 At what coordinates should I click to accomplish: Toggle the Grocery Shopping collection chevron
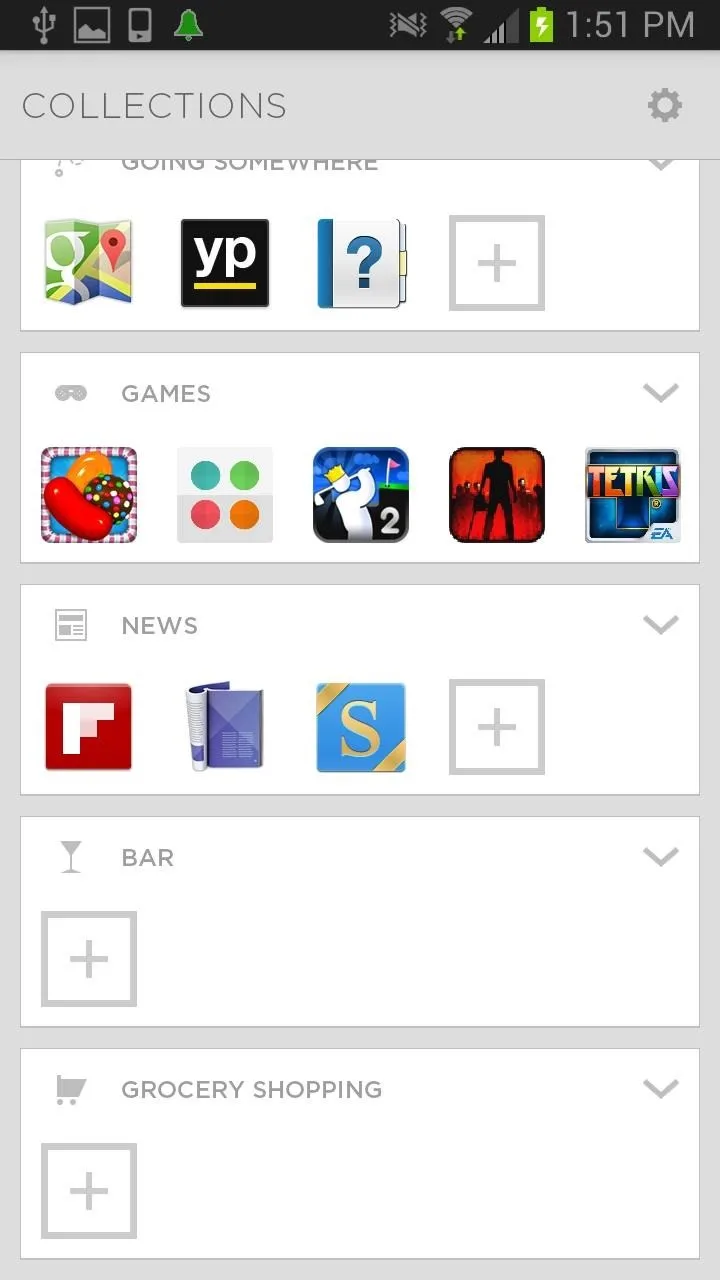pyautogui.click(x=661, y=1089)
